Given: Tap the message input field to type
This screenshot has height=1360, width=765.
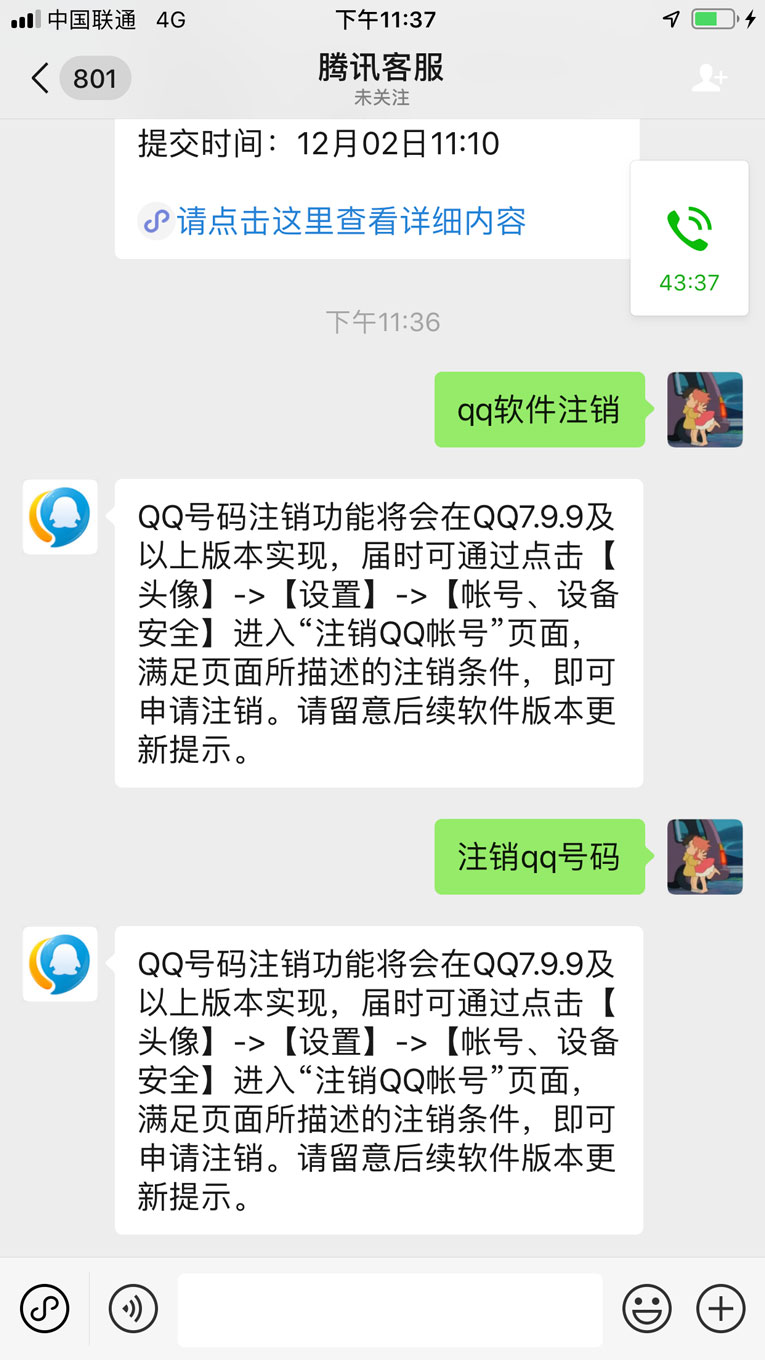Looking at the screenshot, I should (x=390, y=1308).
